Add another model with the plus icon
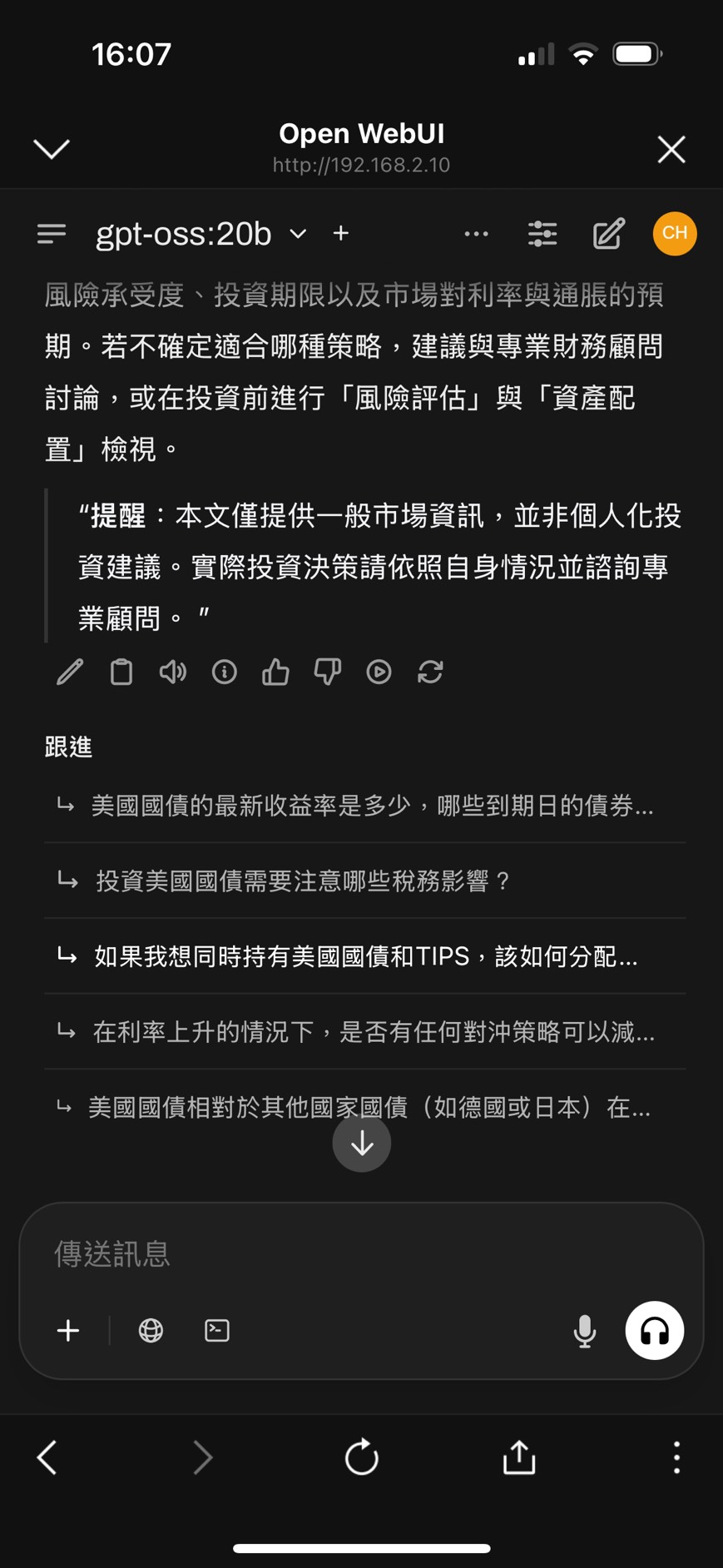The image size is (723, 1568). point(341,234)
